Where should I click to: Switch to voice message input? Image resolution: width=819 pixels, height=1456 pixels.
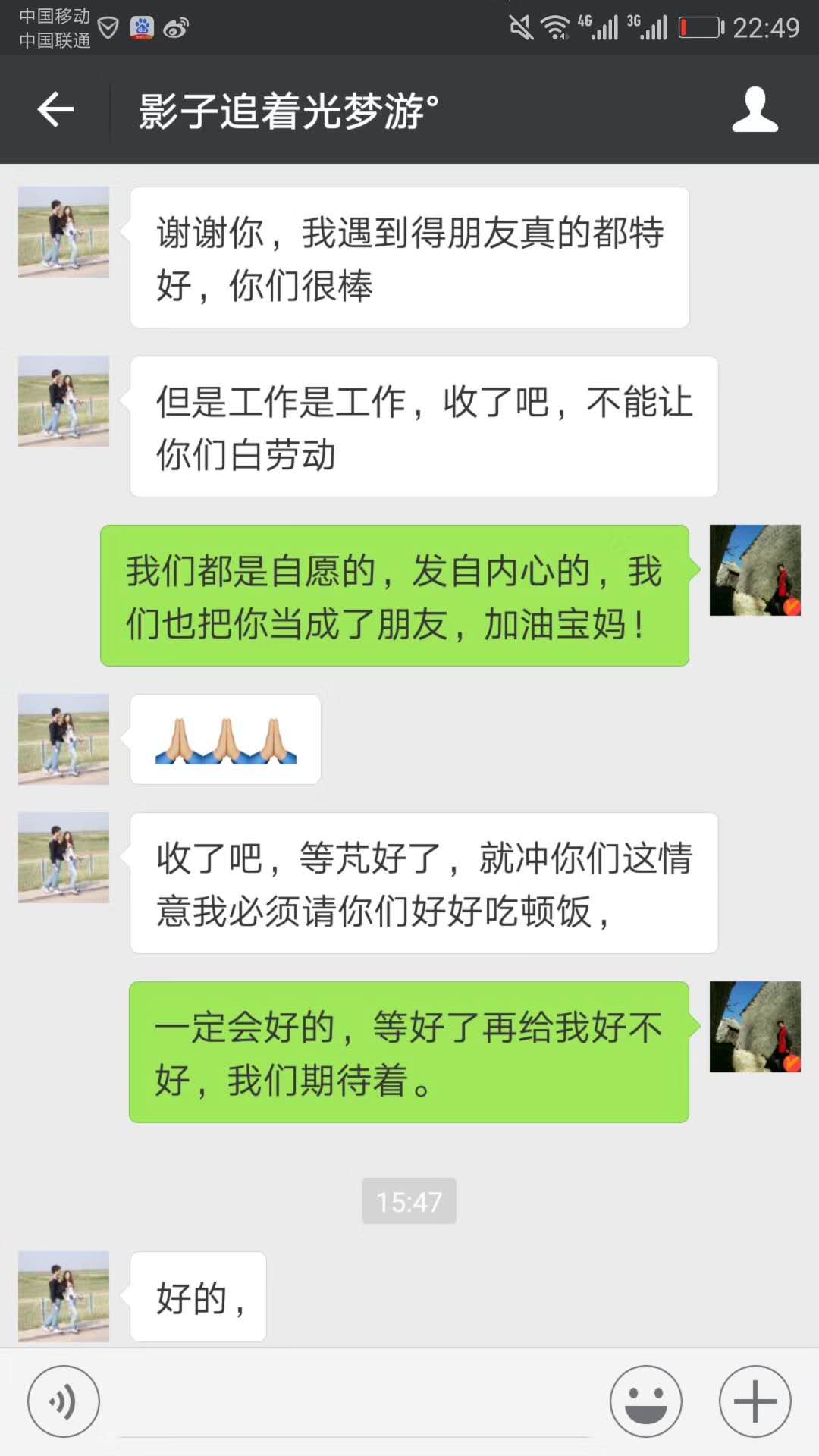click(x=64, y=1401)
